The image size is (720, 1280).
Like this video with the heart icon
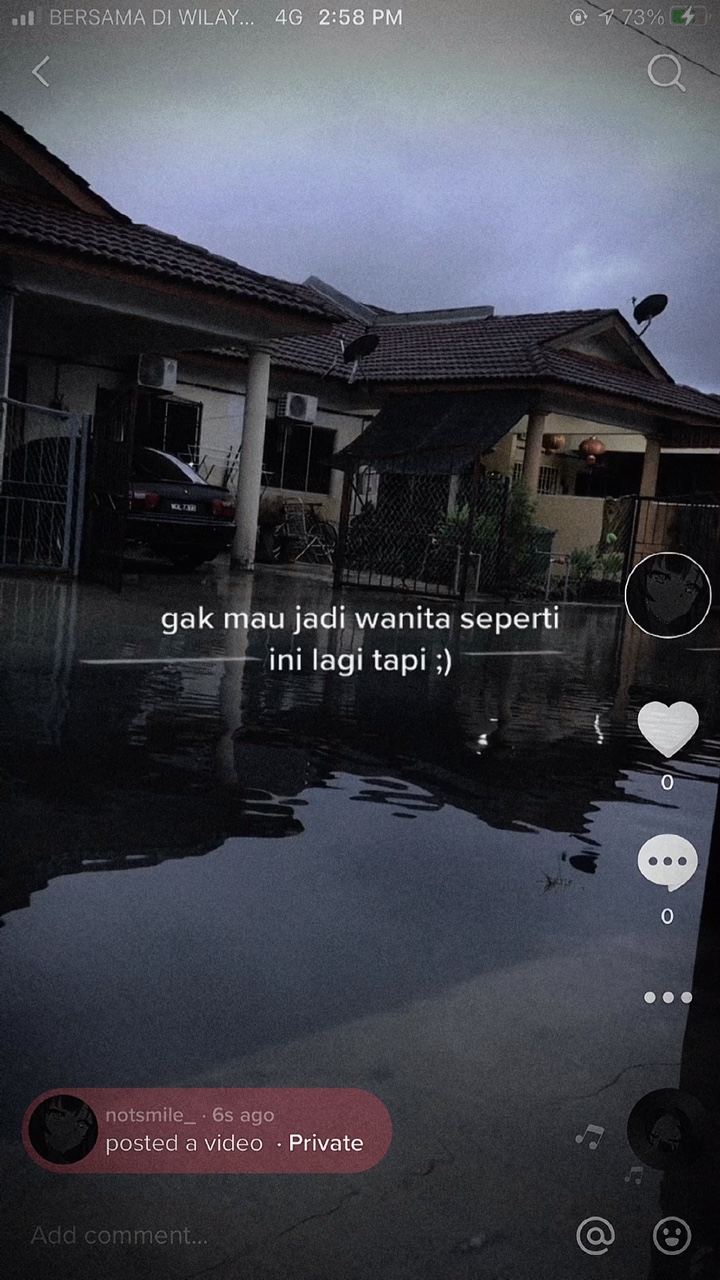pyautogui.click(x=667, y=729)
